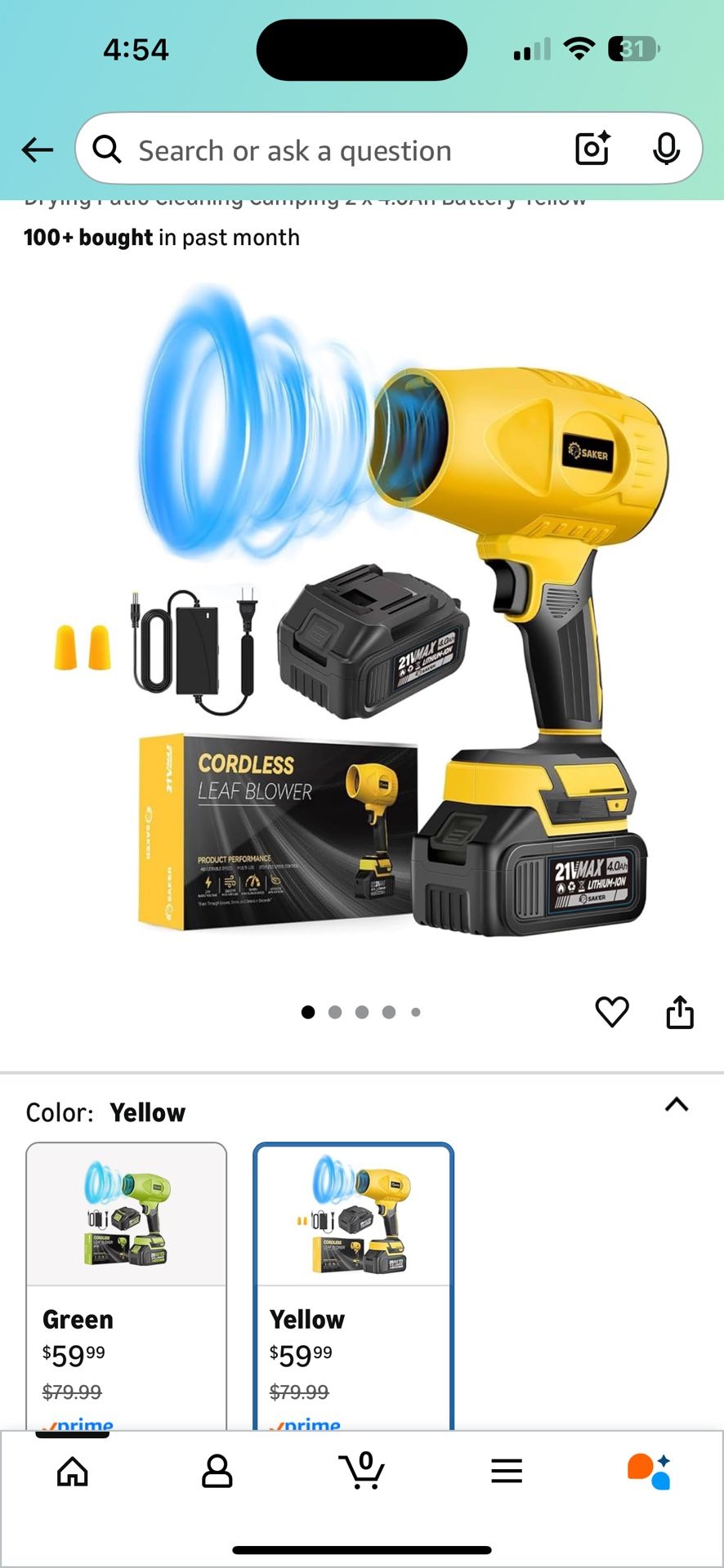Open the Rufus AI assistant tab

(650, 1471)
